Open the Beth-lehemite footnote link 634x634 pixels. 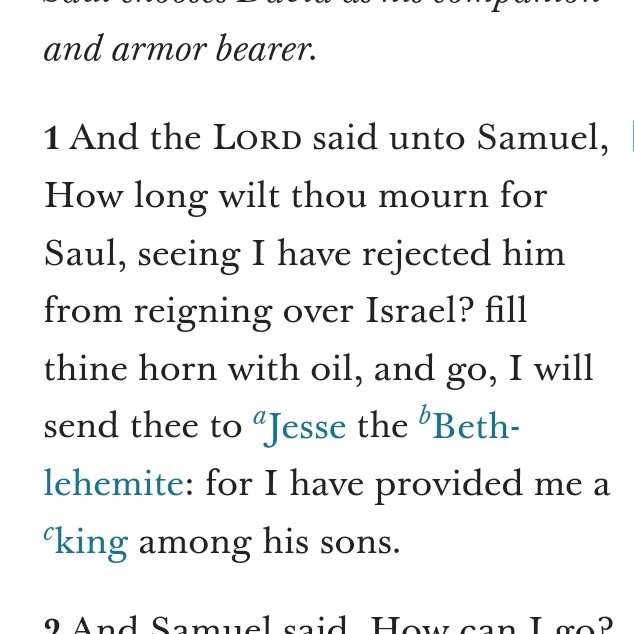[x=469, y=424]
